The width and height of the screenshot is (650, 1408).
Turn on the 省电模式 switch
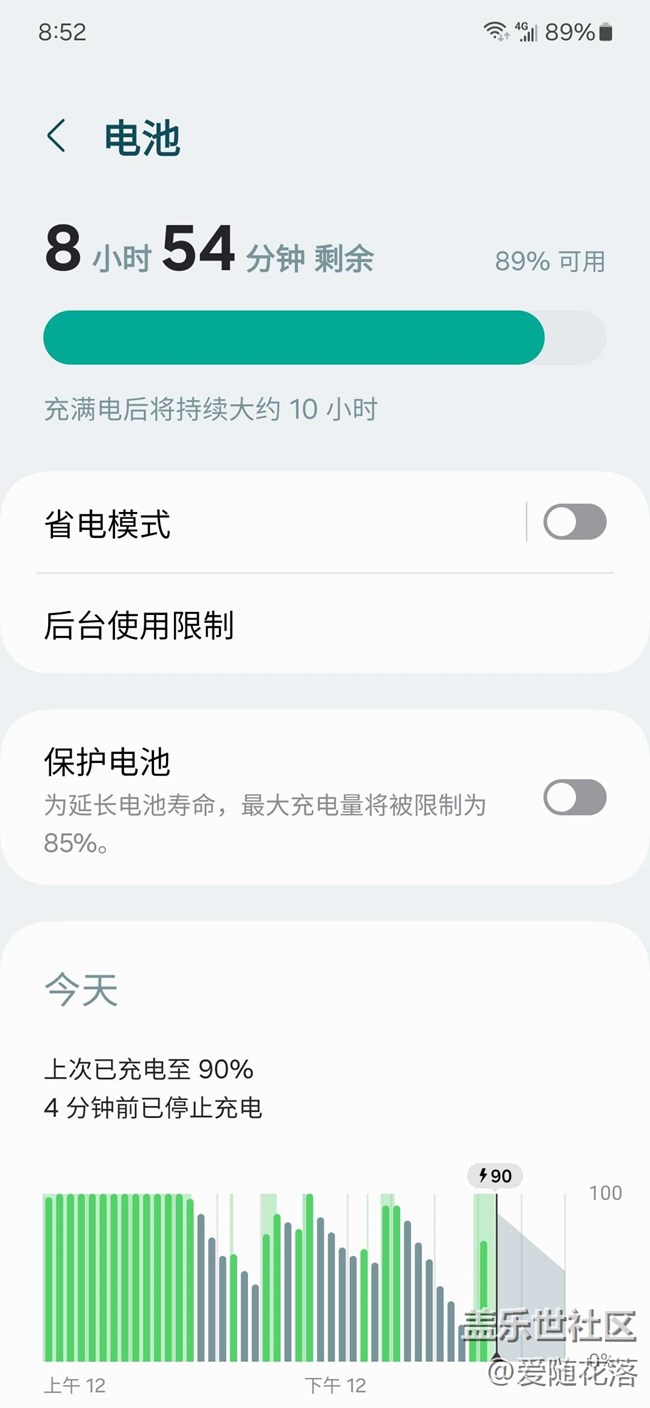pos(574,522)
